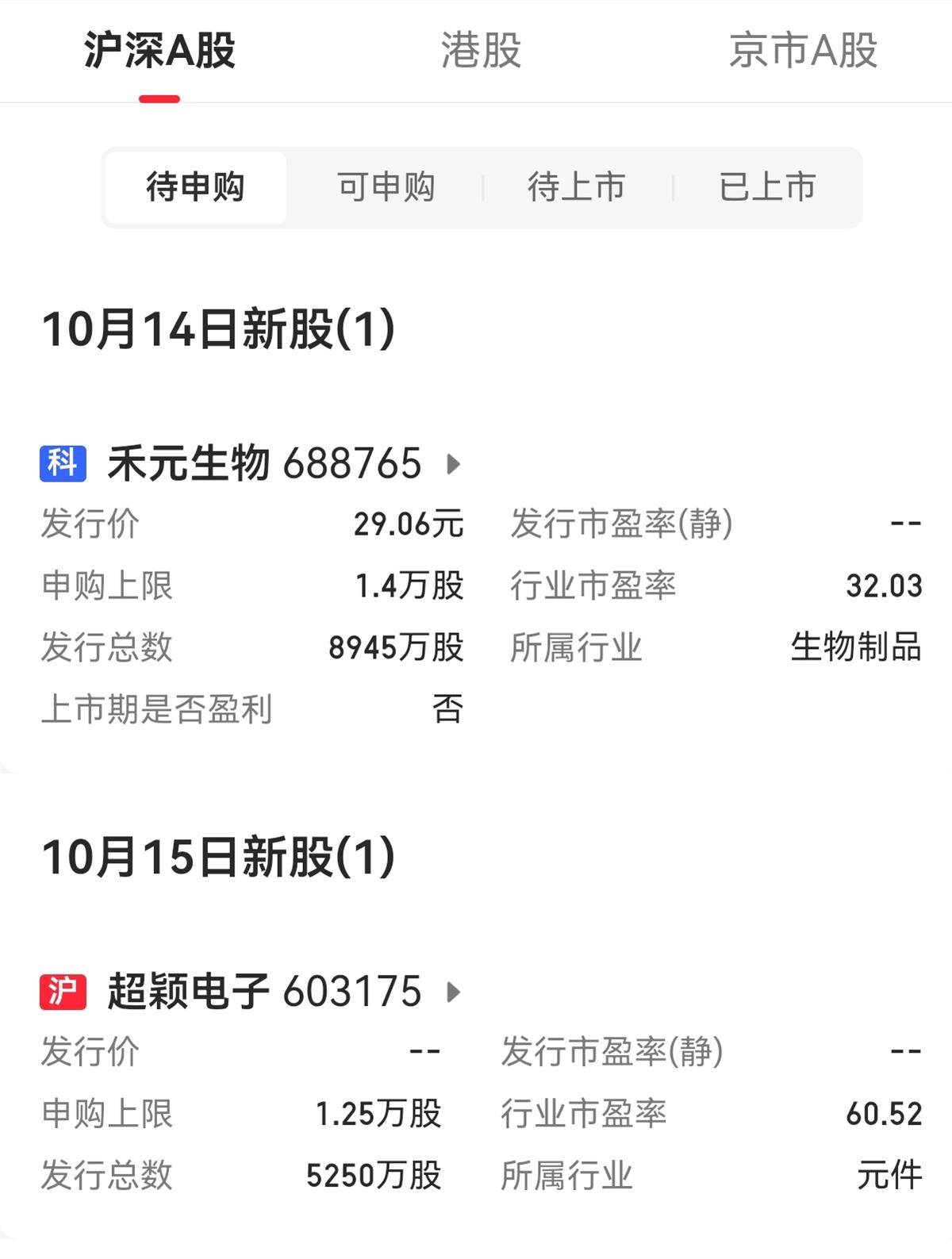Switch to the 待上市 segment
952x1259 pixels.
577,188
